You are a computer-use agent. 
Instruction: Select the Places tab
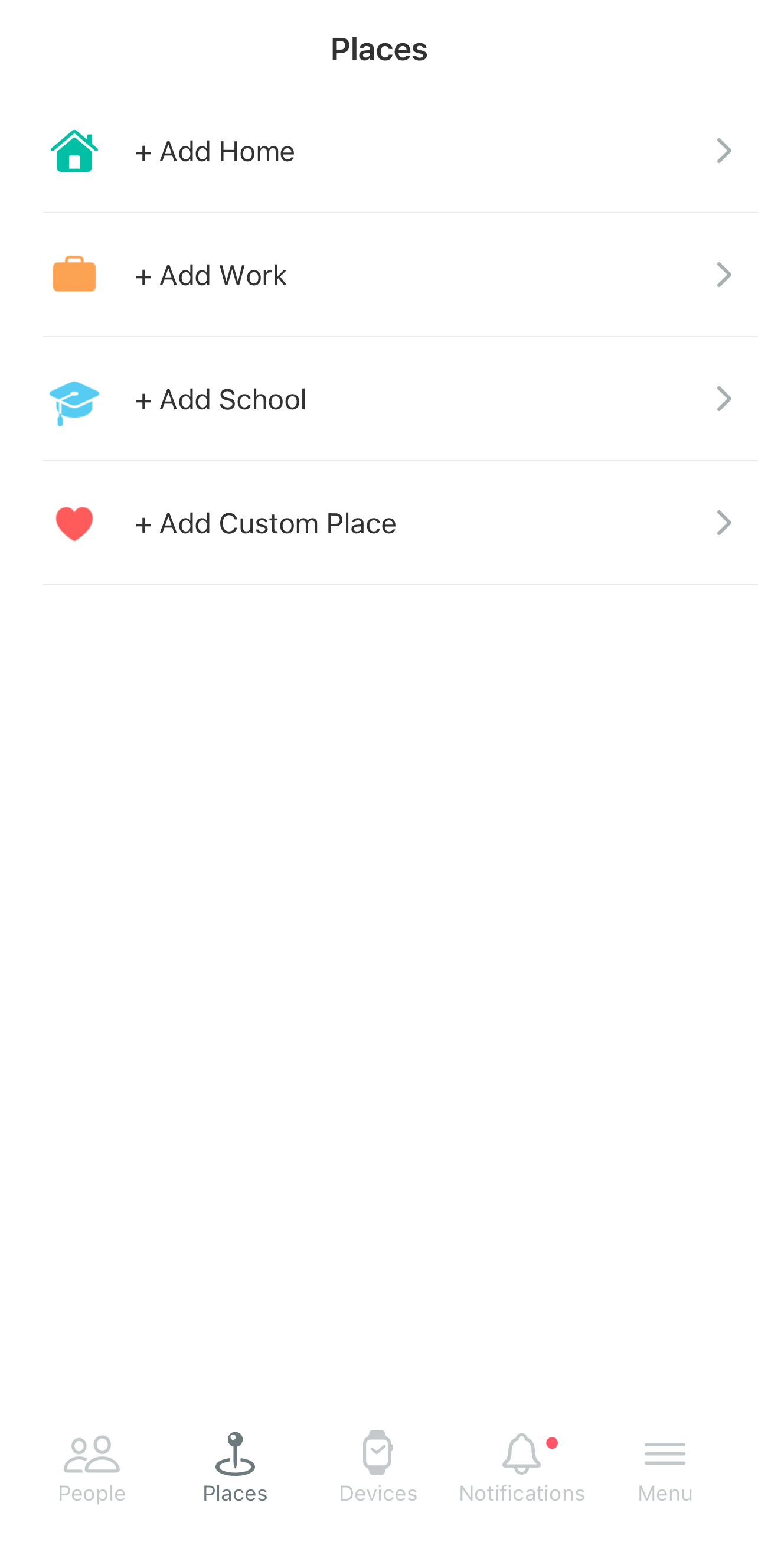click(x=235, y=1468)
